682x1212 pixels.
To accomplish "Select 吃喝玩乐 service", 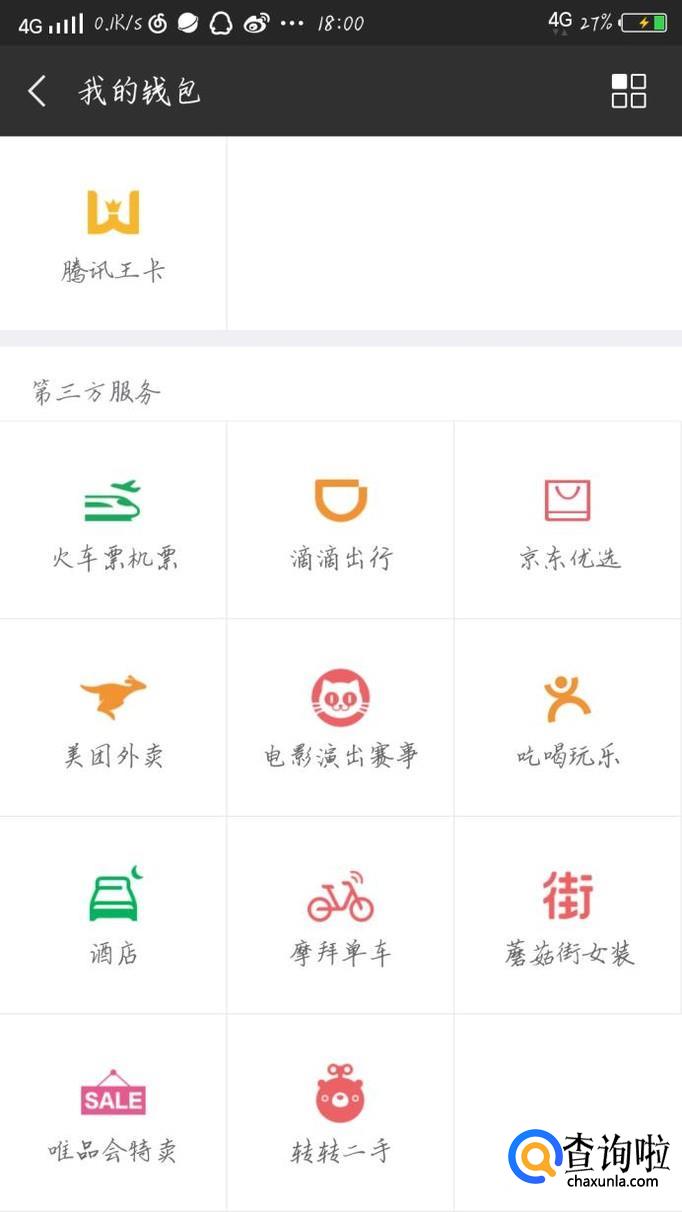I will [568, 718].
